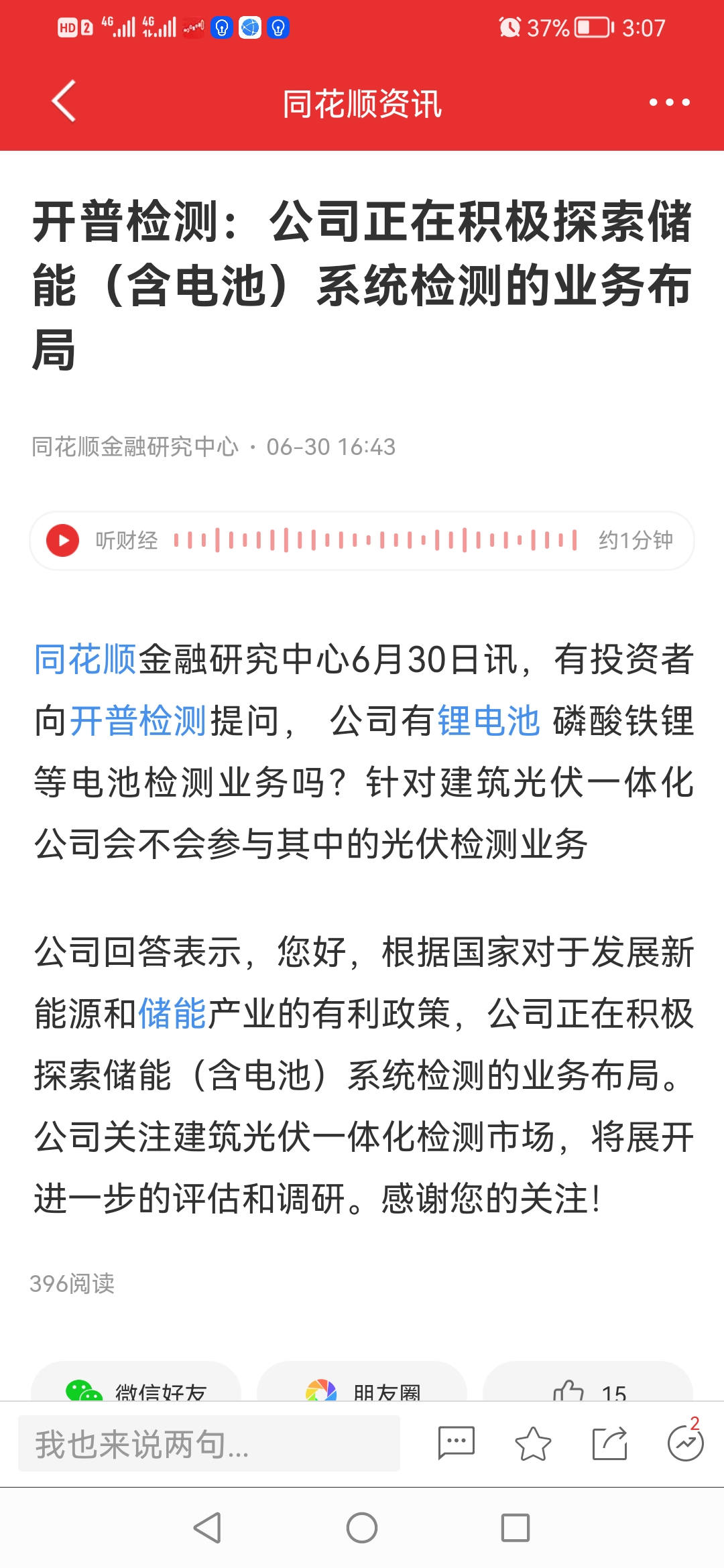Tap the share icon in bottom bar

click(x=609, y=1443)
